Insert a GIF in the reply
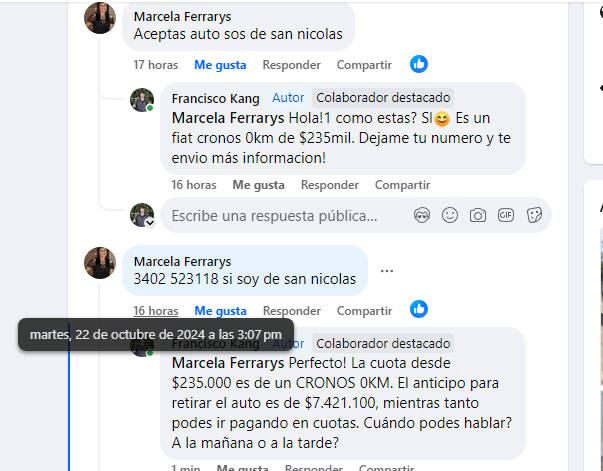This screenshot has width=603, height=471. point(506,215)
